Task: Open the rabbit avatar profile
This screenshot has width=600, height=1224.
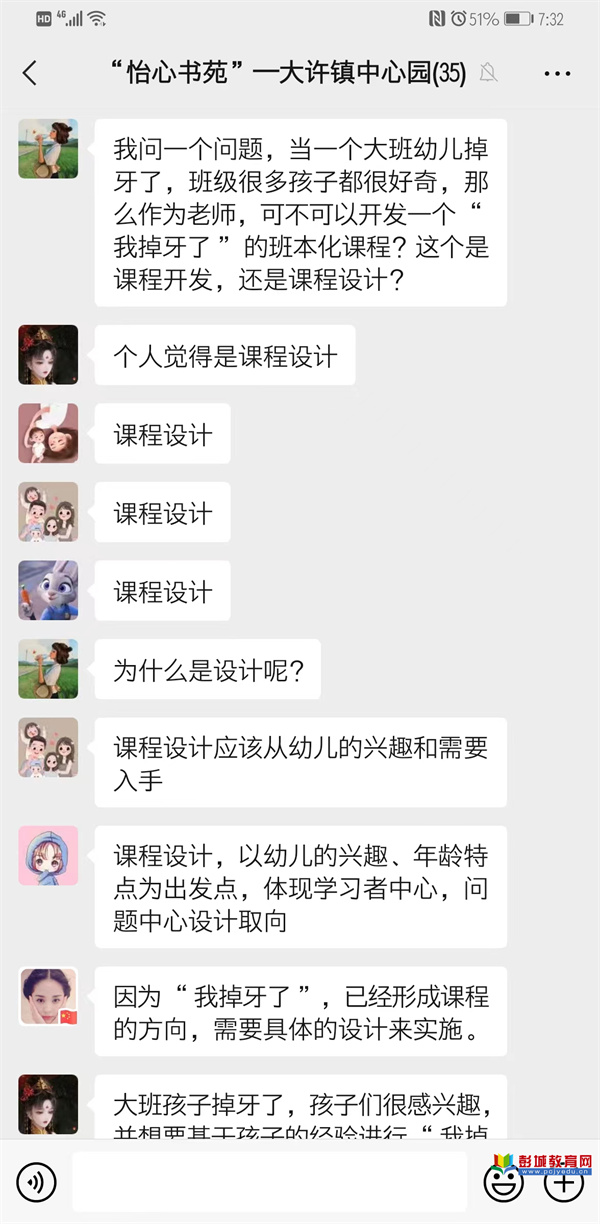Action: 48,590
